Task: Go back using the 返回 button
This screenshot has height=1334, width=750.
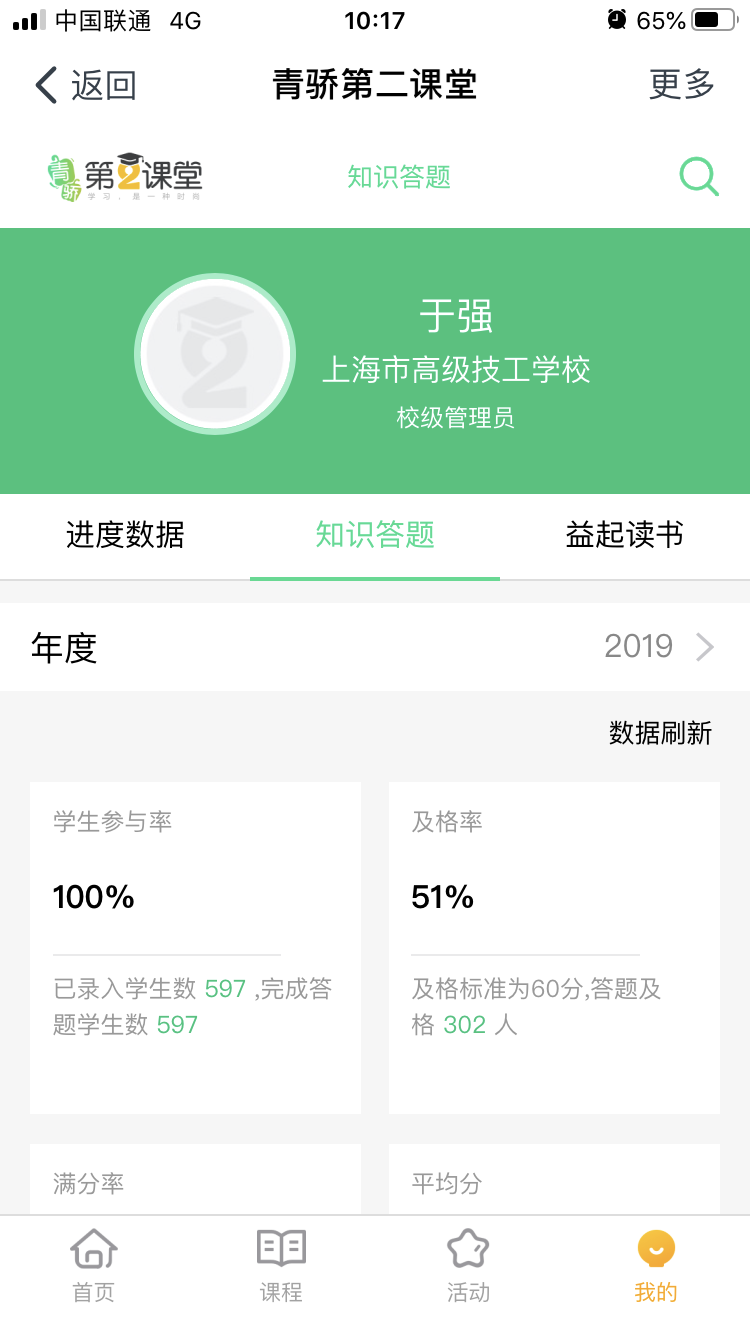Action: pyautogui.click(x=85, y=85)
